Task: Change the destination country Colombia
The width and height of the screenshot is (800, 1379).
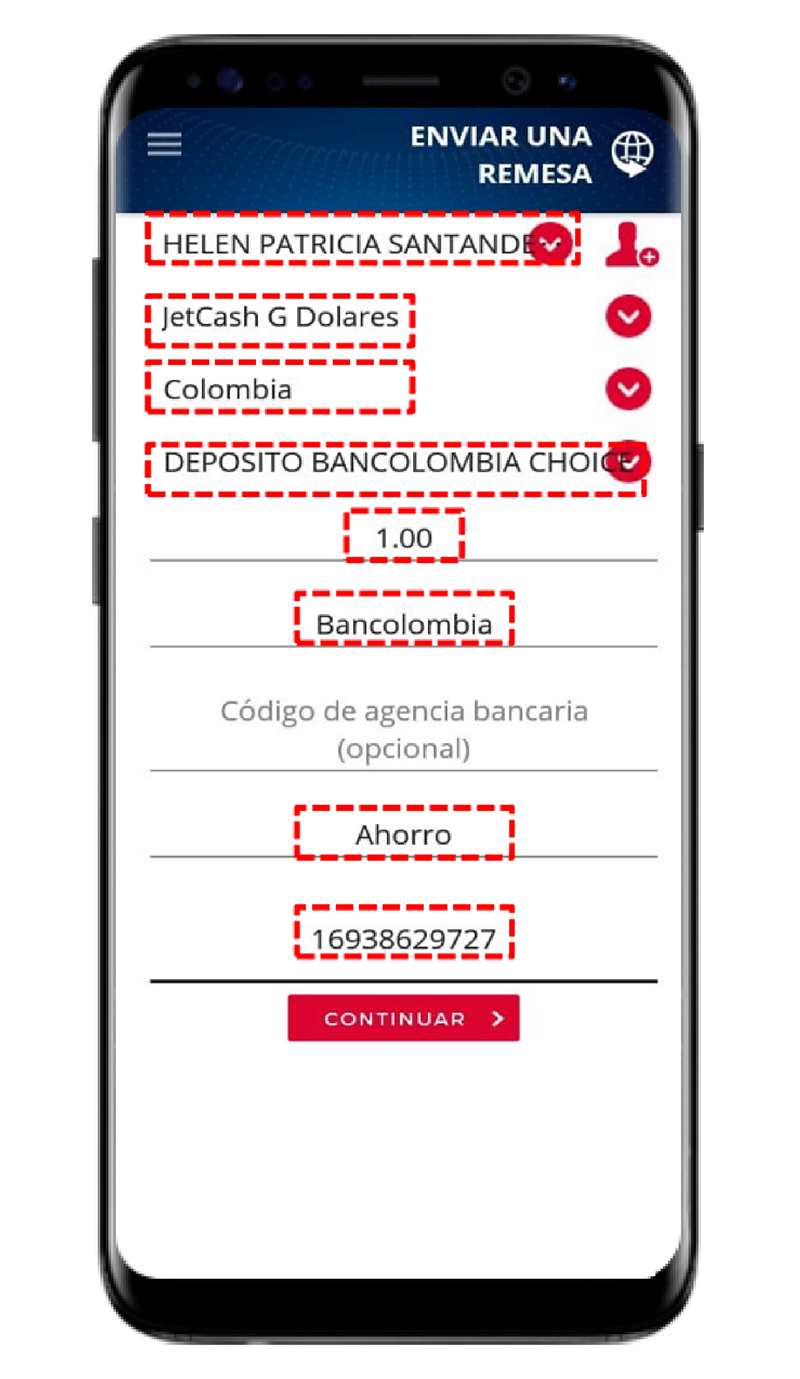Action: [629, 389]
